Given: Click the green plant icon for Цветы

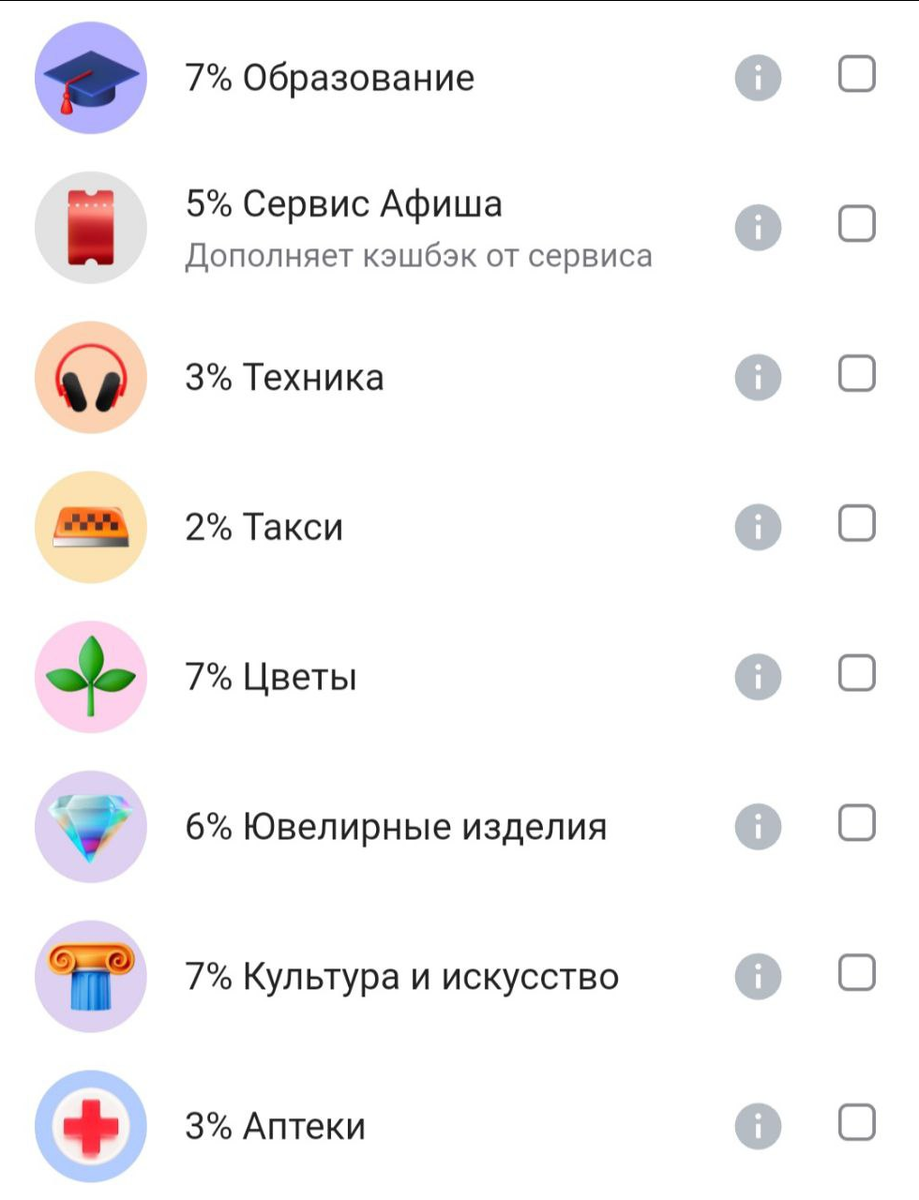Looking at the screenshot, I should click(90, 676).
